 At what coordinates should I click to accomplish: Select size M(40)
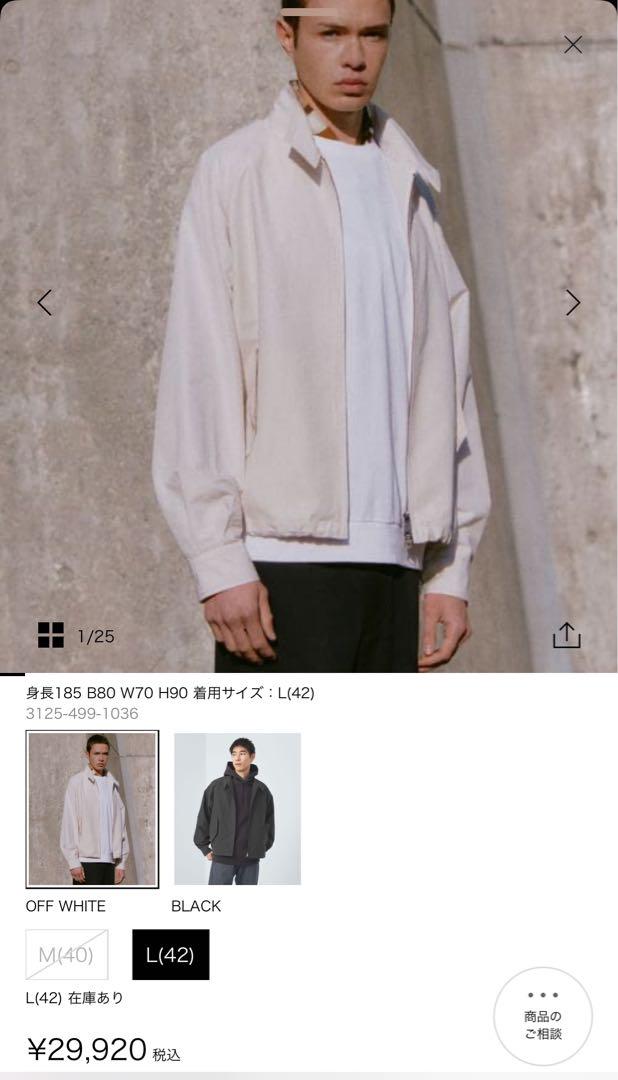(x=67, y=955)
